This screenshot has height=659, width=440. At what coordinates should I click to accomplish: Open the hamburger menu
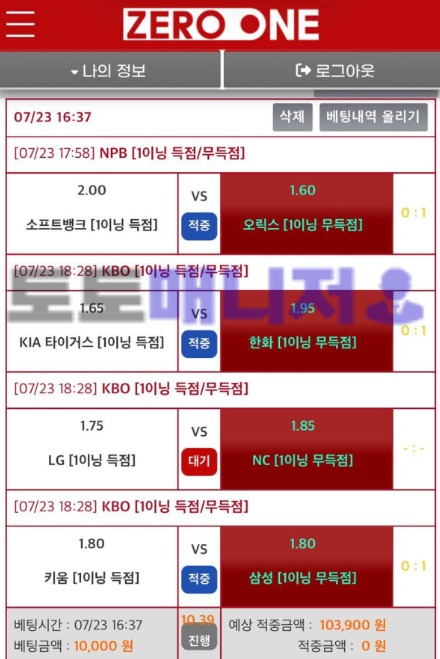click(x=20, y=24)
